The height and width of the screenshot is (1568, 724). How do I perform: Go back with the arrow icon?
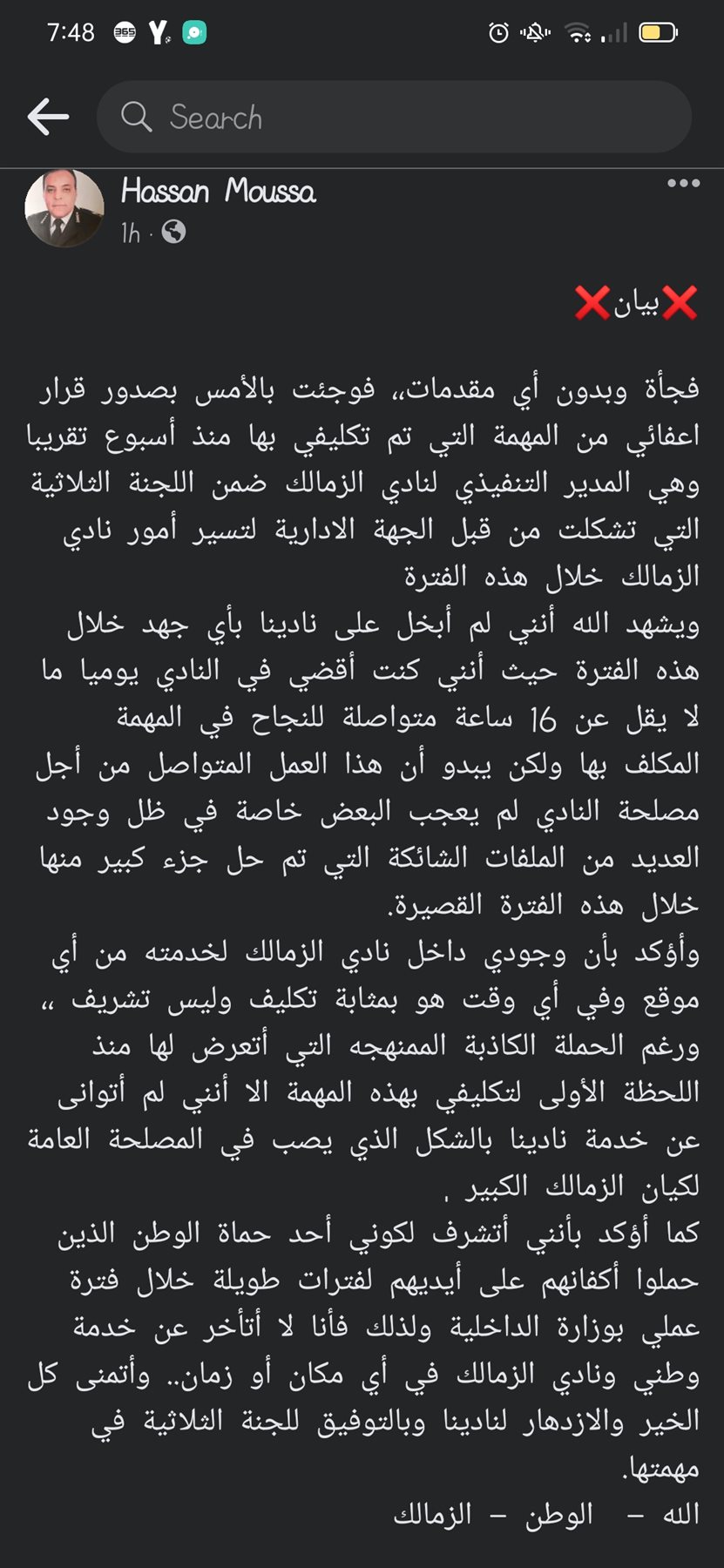(x=48, y=117)
